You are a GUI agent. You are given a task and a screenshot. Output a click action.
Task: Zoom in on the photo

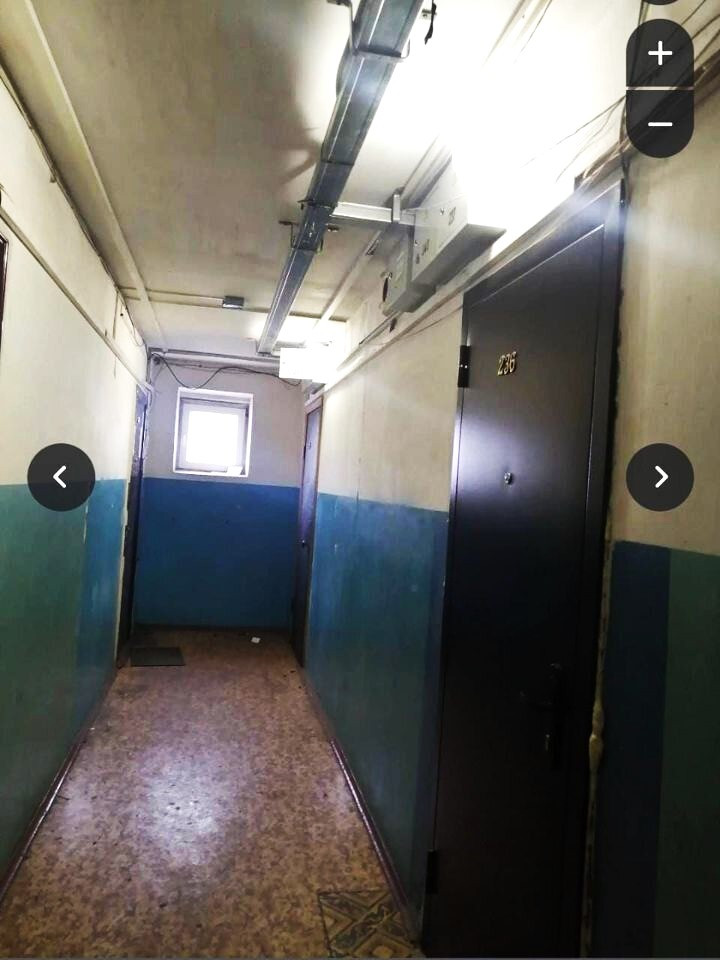click(660, 54)
